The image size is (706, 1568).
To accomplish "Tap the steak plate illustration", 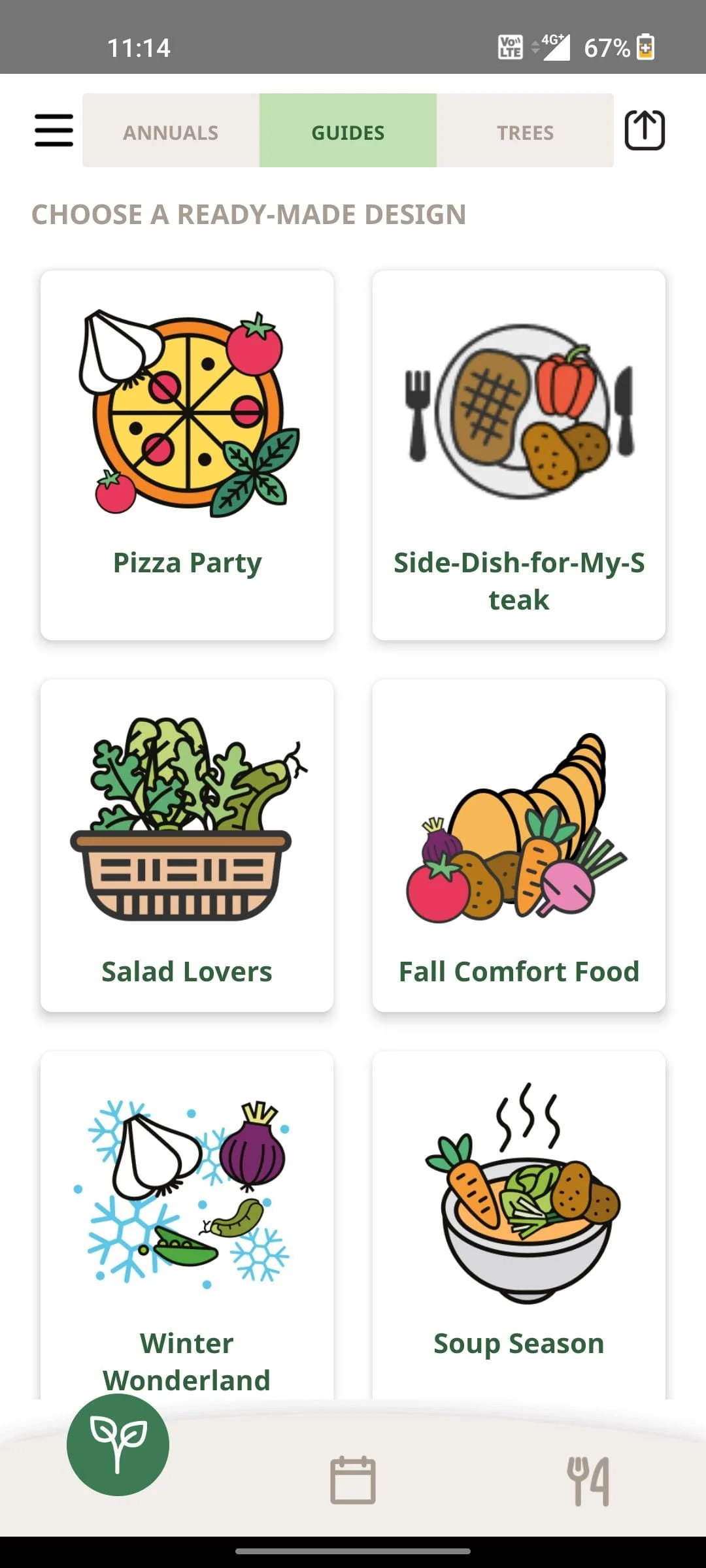I will point(518,412).
